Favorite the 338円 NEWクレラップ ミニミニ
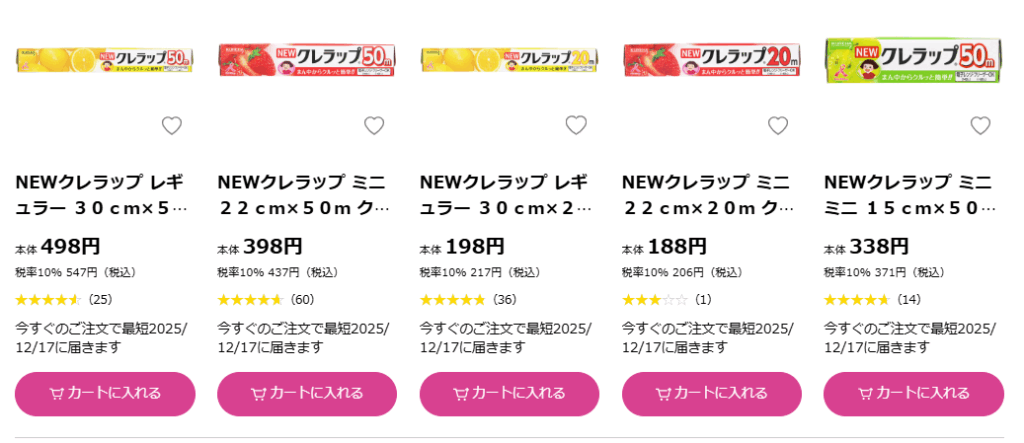Image resolution: width=1024 pixels, height=443 pixels. pyautogui.click(x=980, y=126)
